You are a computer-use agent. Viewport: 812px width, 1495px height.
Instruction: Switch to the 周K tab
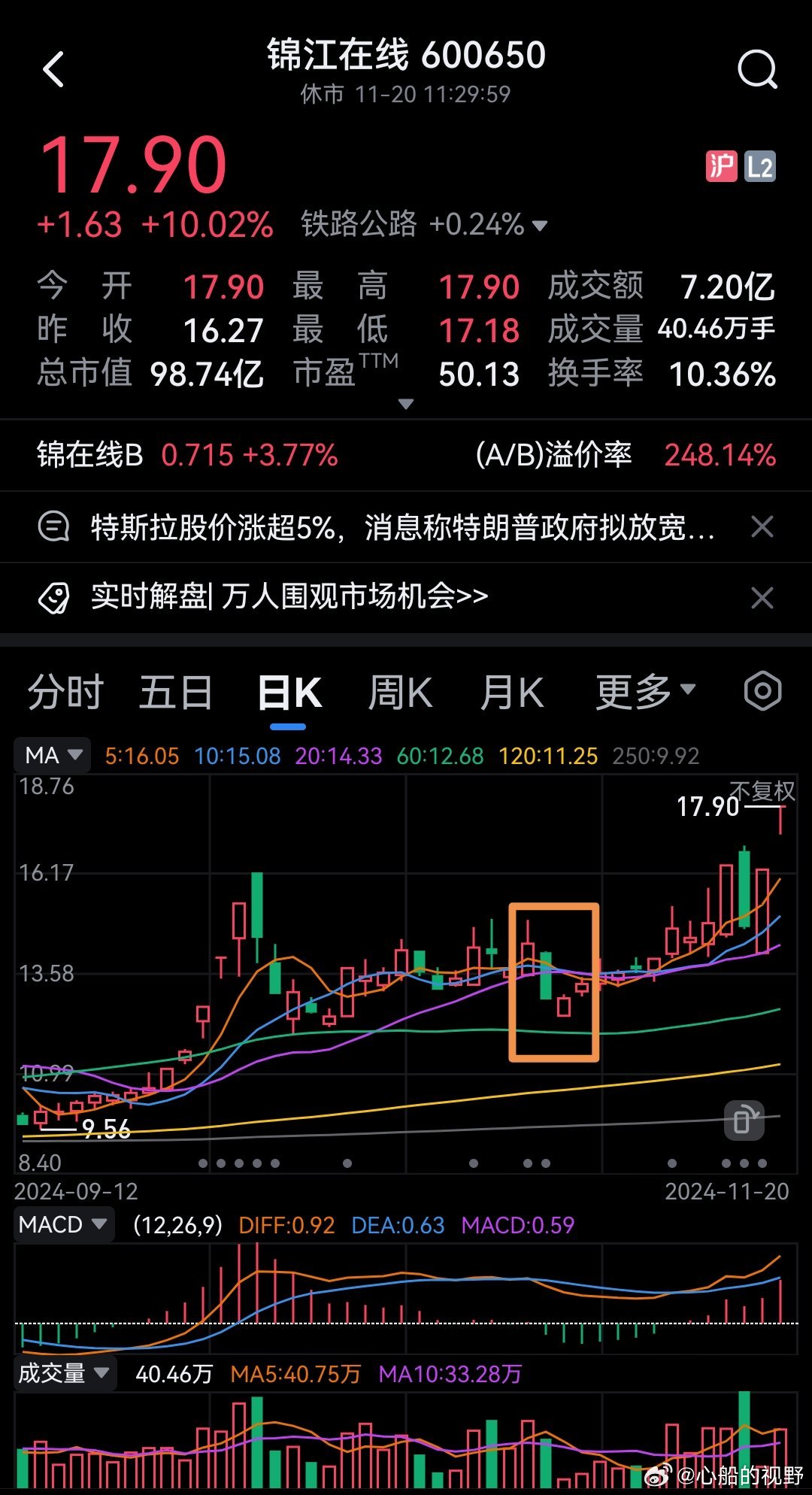[401, 692]
